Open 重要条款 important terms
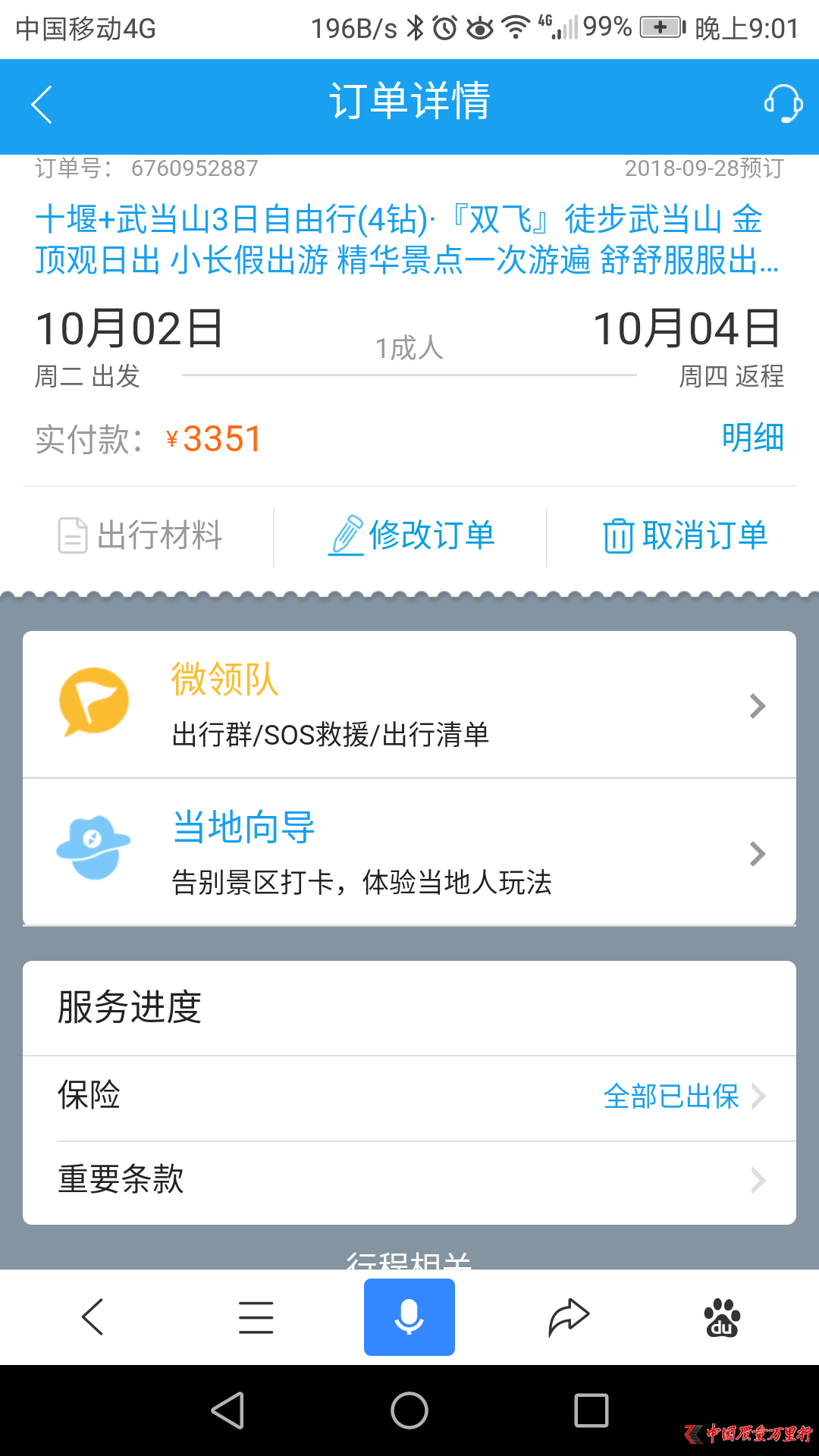Viewport: 819px width, 1456px height. click(409, 1180)
